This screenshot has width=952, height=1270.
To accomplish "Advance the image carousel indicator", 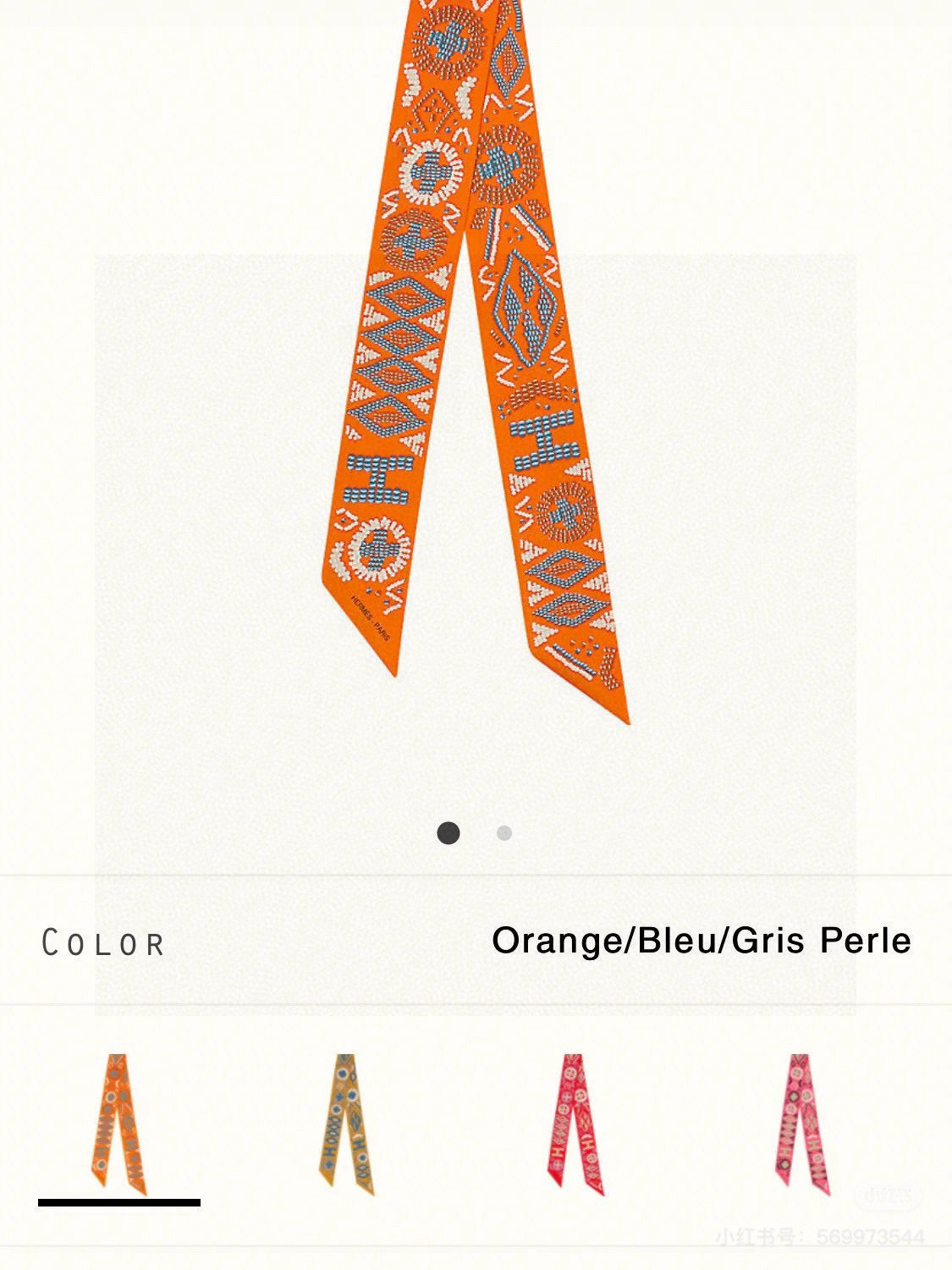I will pyautogui.click(x=505, y=834).
